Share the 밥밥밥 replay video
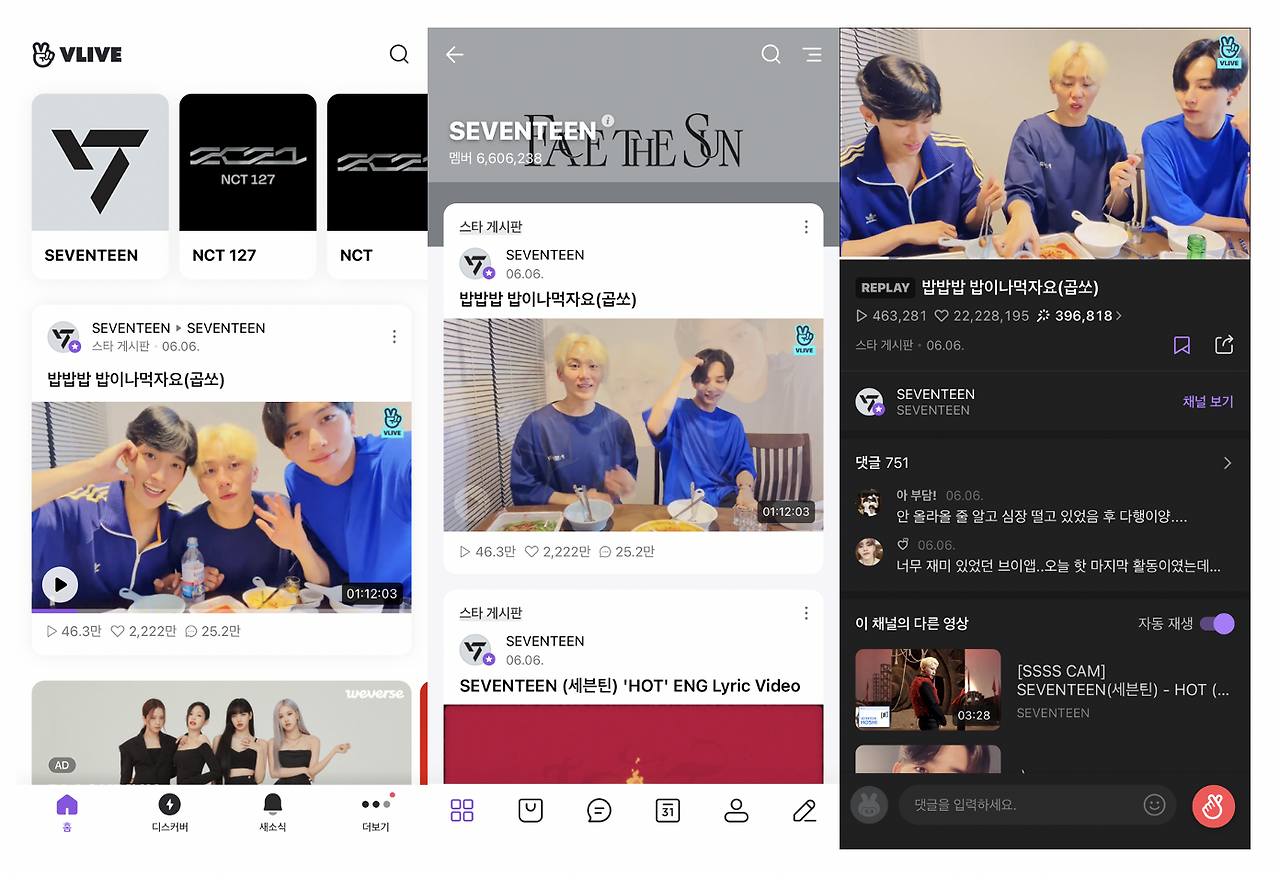 pyautogui.click(x=1224, y=344)
